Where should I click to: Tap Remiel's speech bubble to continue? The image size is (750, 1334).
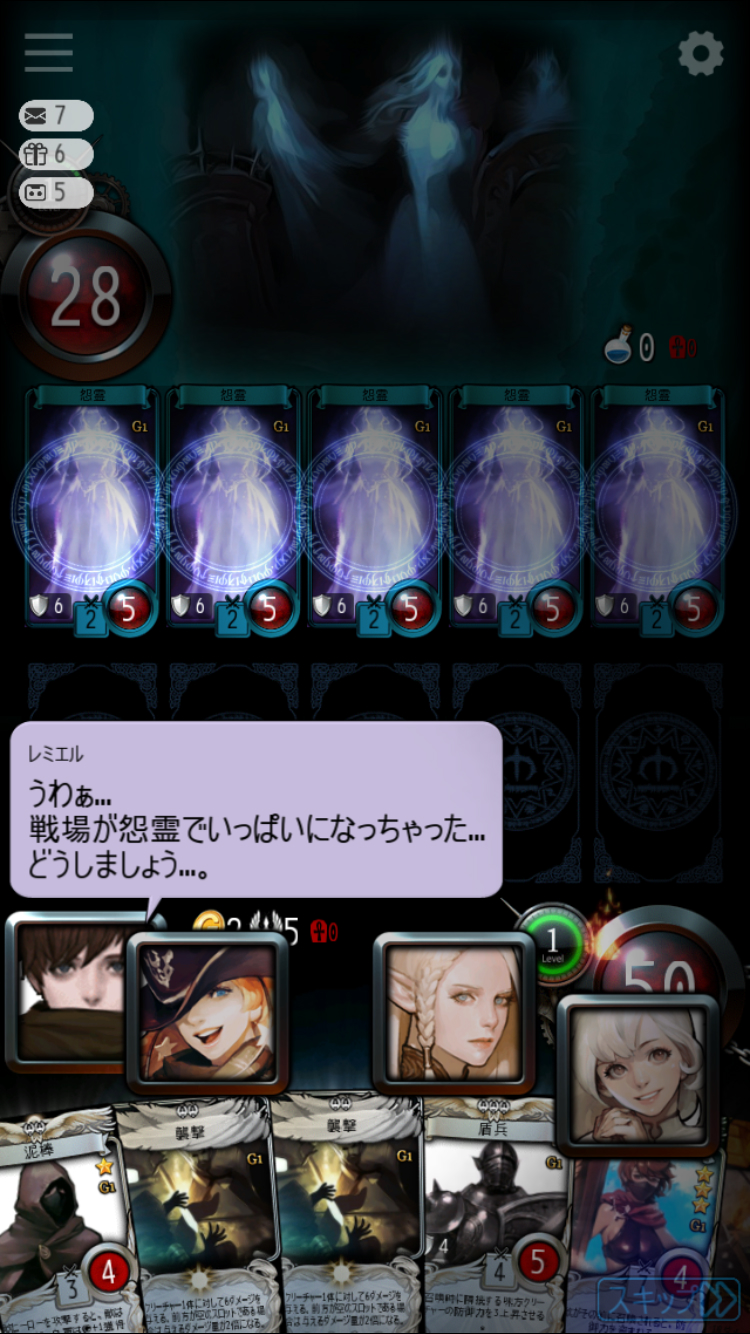click(256, 809)
